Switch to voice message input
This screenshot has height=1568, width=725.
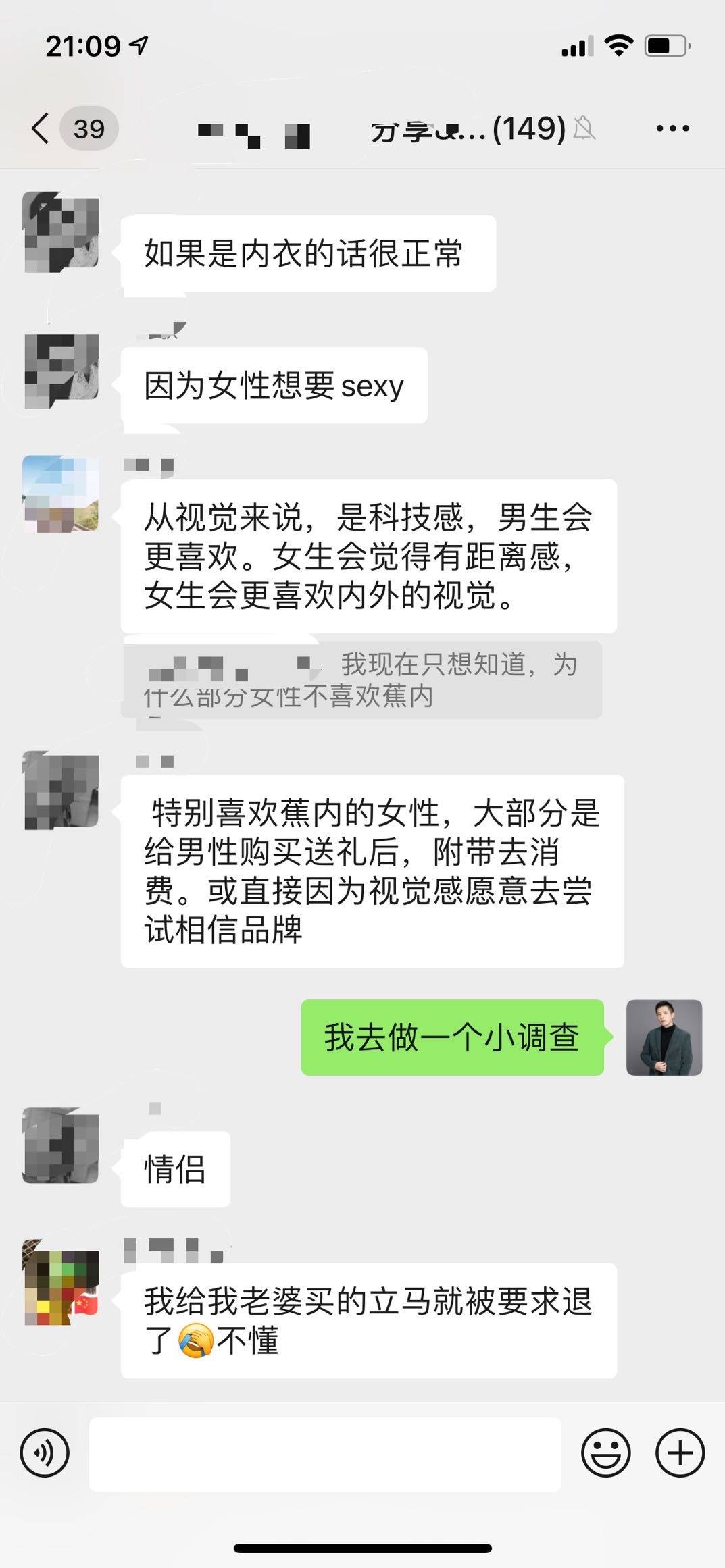coord(45,1453)
